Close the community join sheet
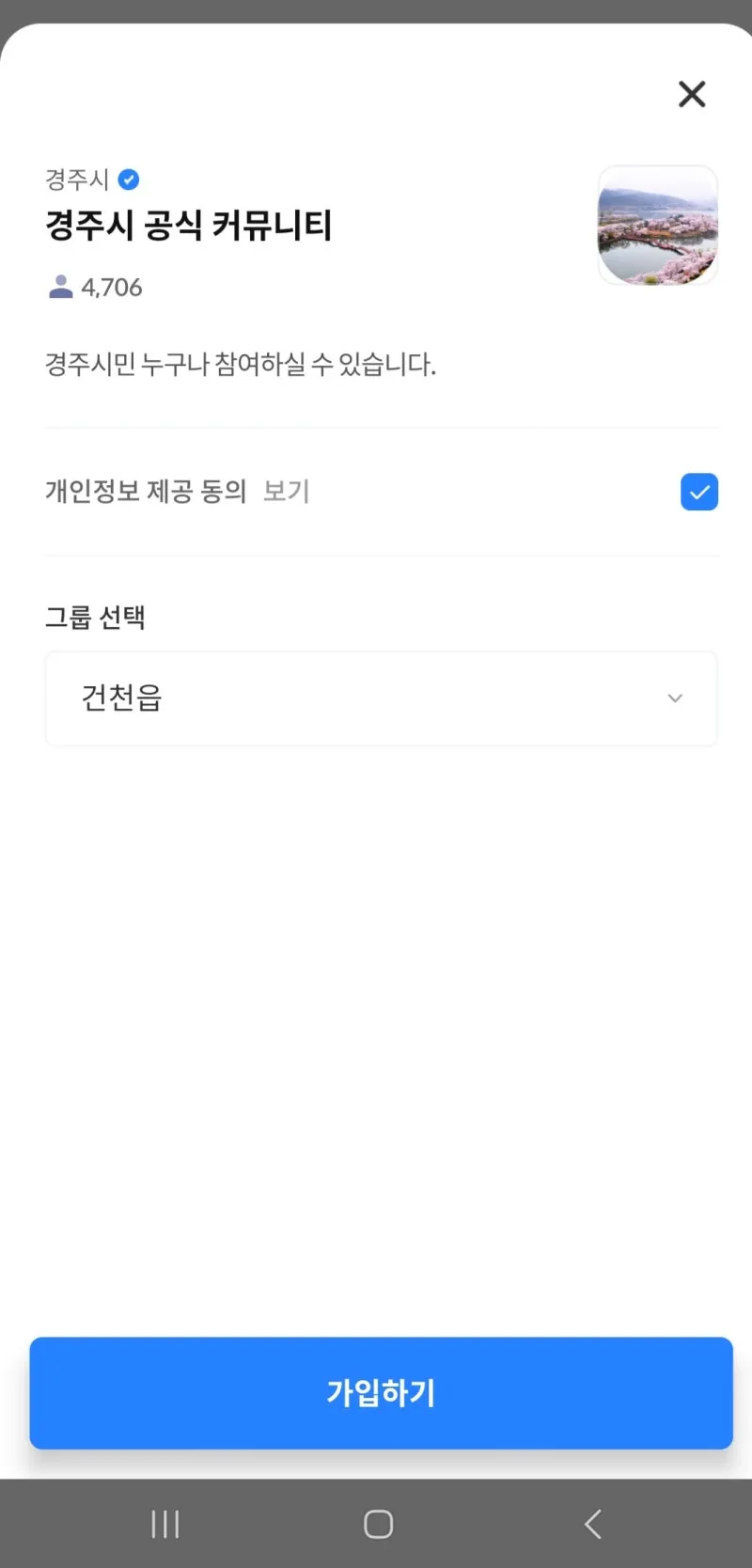The width and height of the screenshot is (752, 1568). pyautogui.click(x=692, y=94)
